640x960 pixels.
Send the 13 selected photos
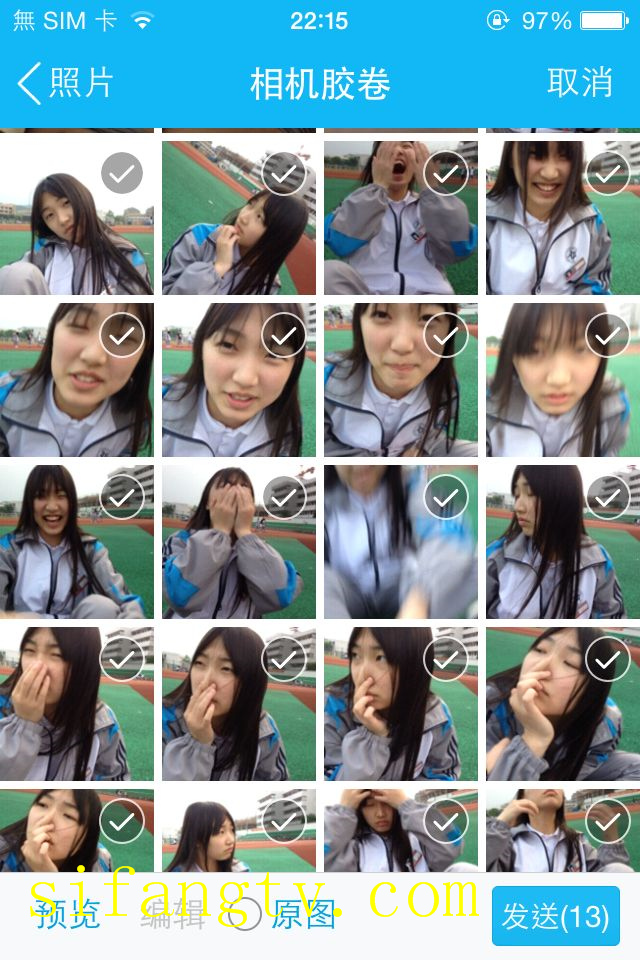(555, 916)
